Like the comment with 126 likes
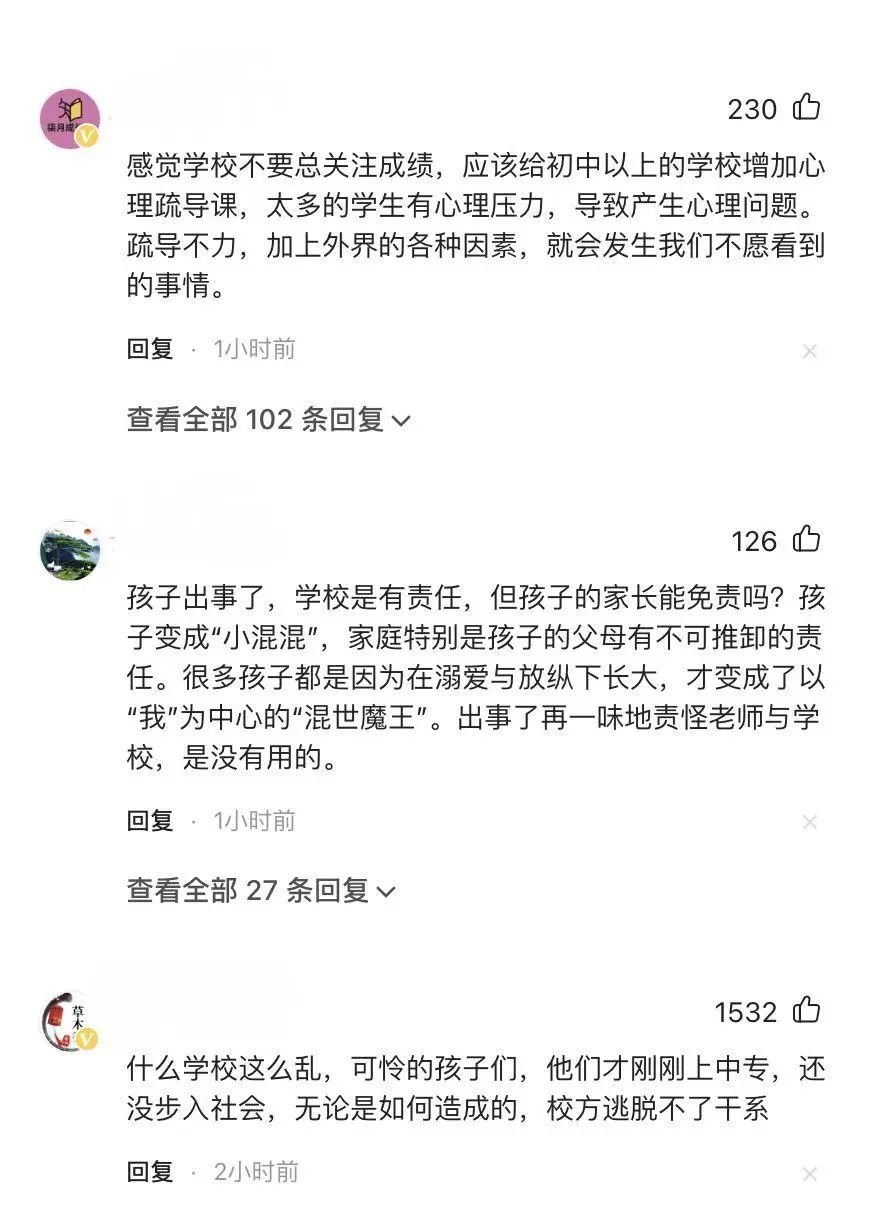The height and width of the screenshot is (1210, 872). (x=806, y=540)
